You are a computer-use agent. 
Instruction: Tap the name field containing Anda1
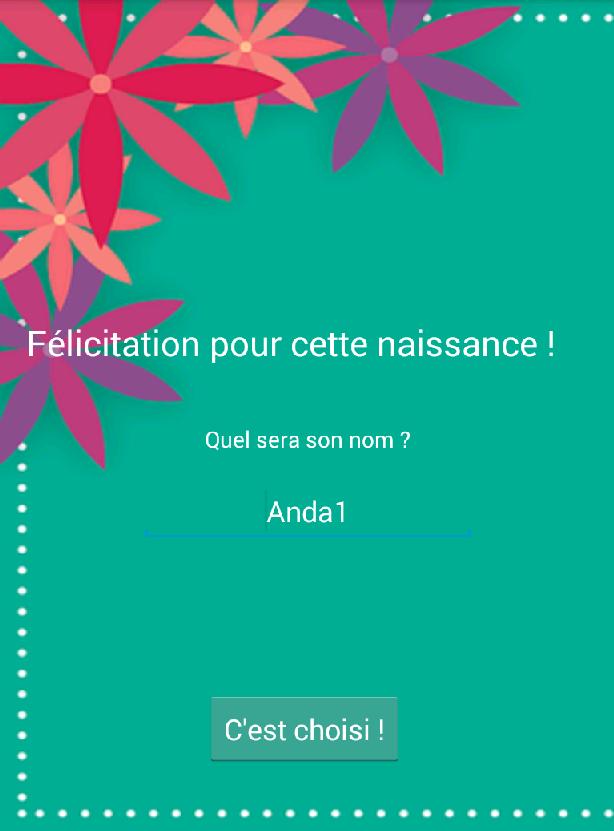307,512
